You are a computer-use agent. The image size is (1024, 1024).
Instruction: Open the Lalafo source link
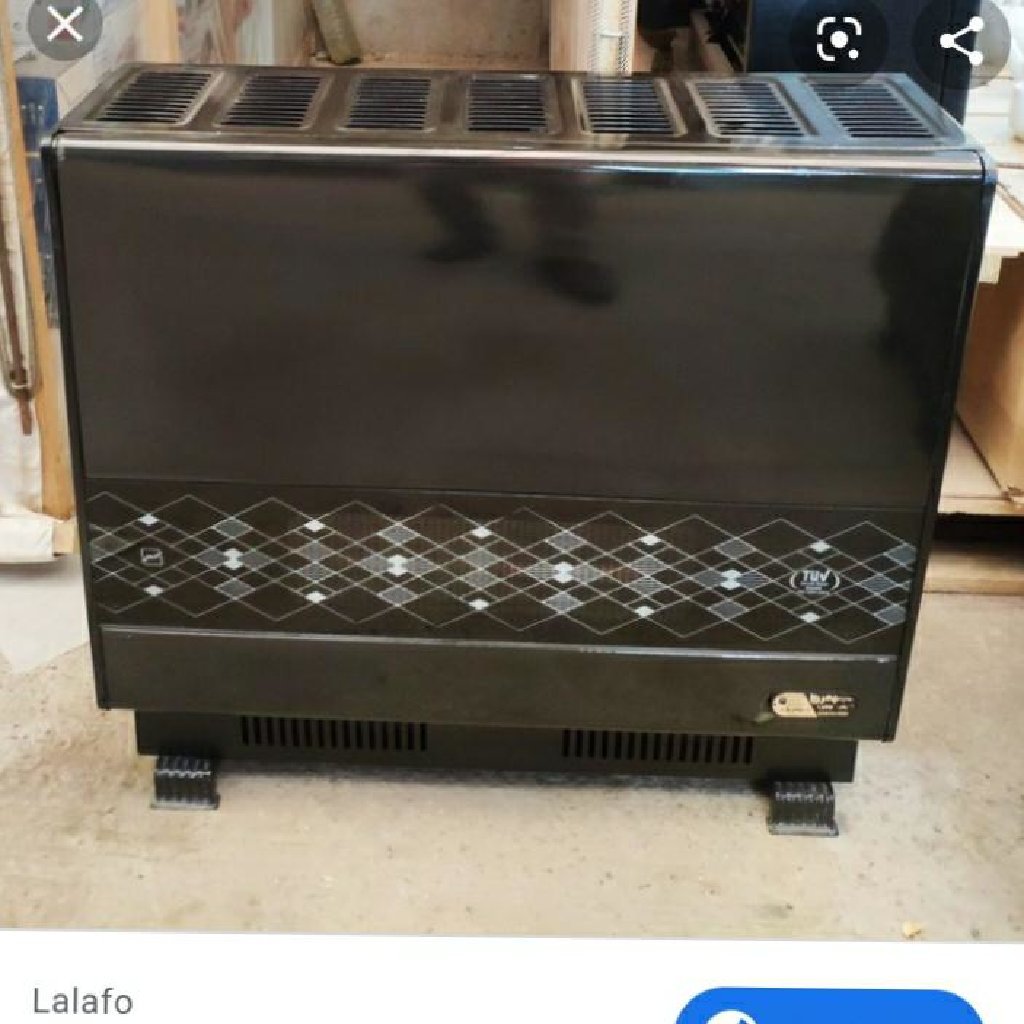click(82, 1000)
